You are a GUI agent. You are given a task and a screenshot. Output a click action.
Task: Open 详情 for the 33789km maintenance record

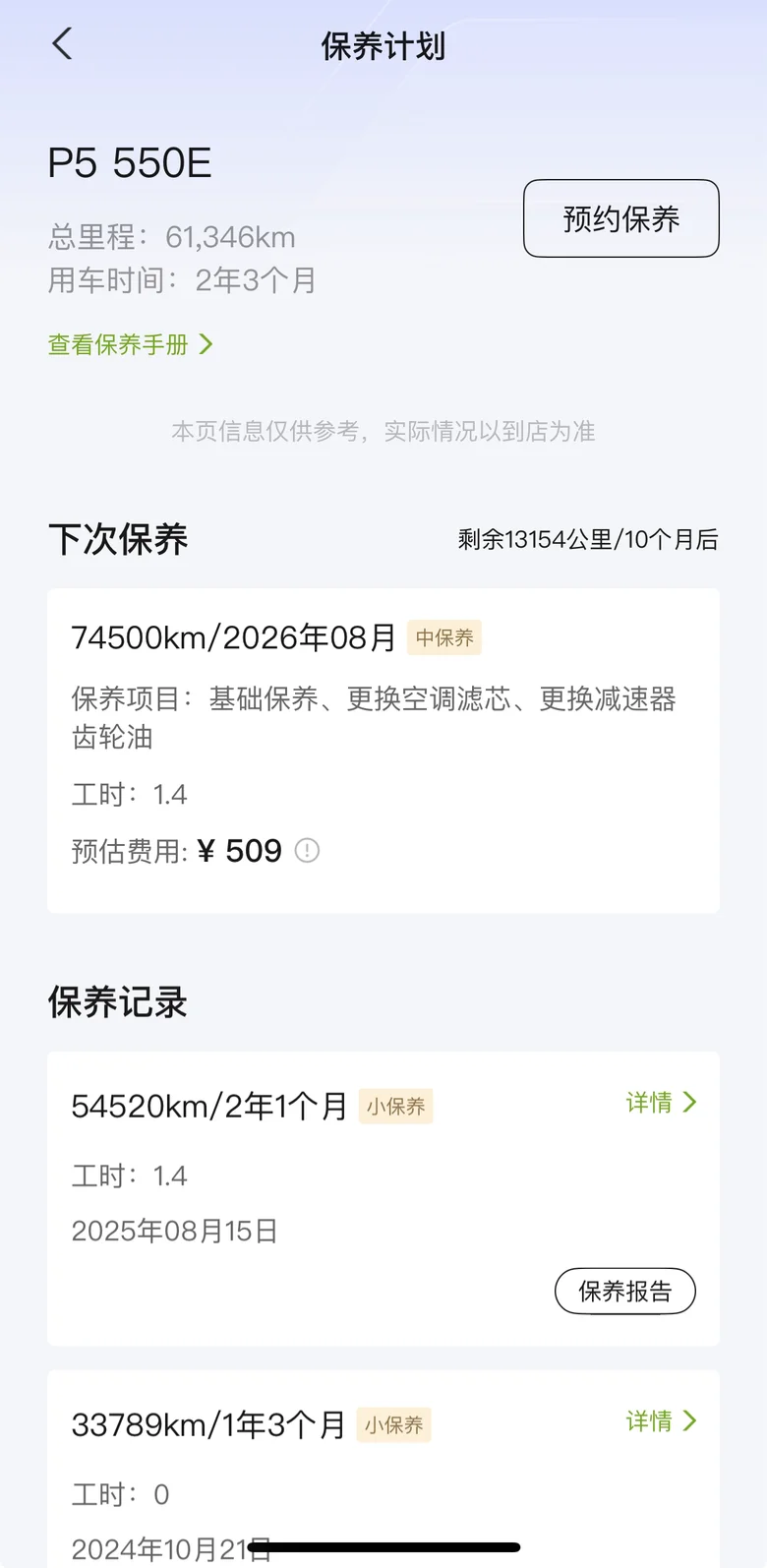pyautogui.click(x=661, y=1421)
